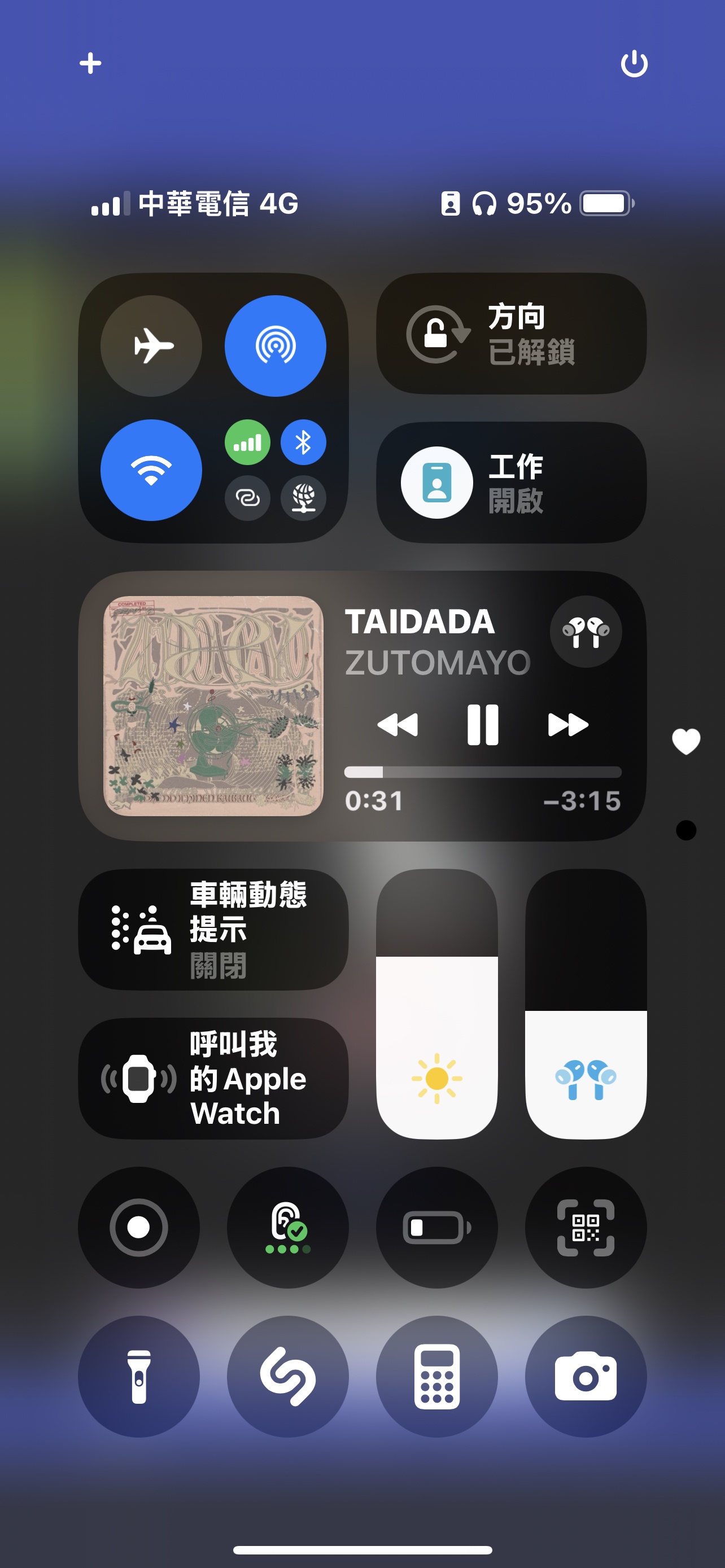
Task: Tap the plus icon to add a control
Action: pyautogui.click(x=90, y=63)
